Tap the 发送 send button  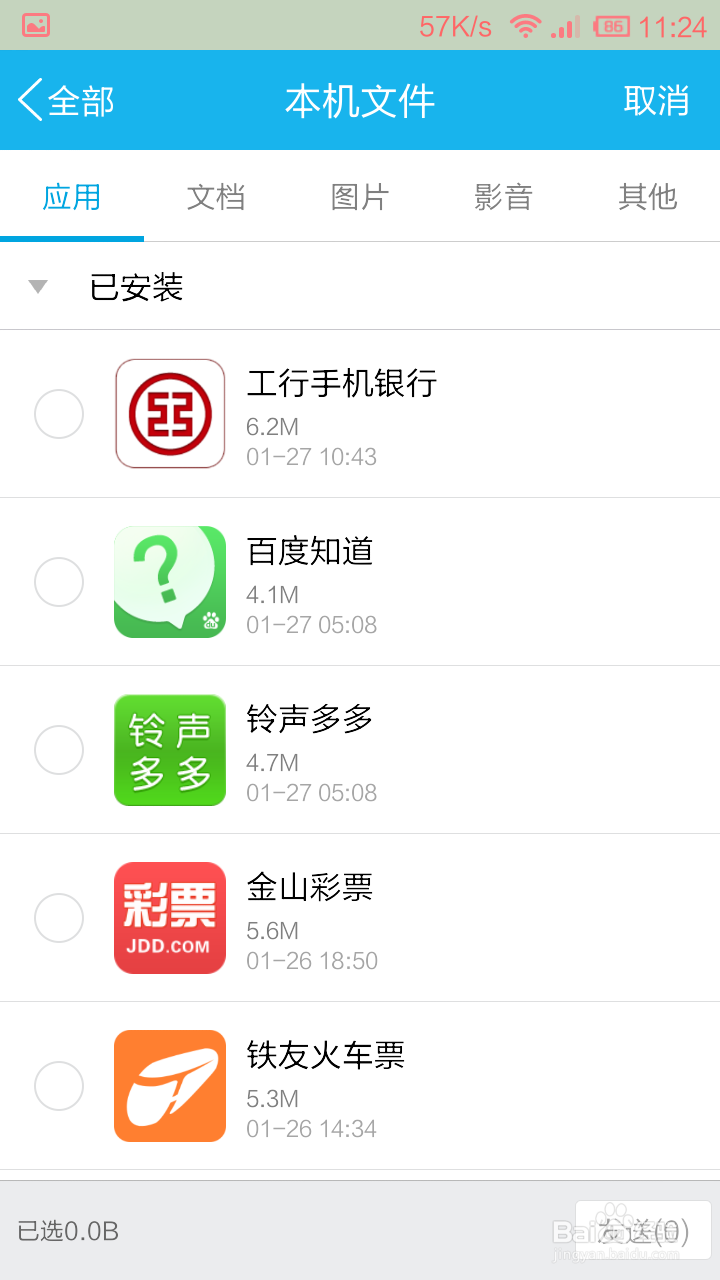click(644, 1229)
